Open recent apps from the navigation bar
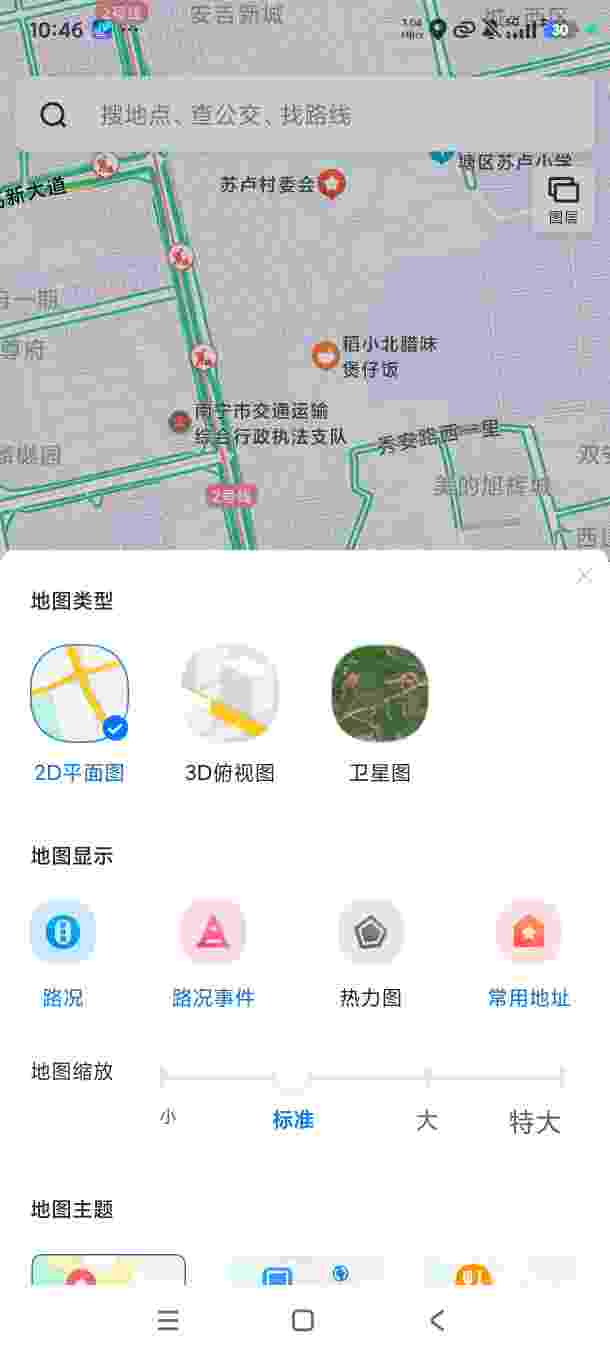 (x=168, y=1320)
